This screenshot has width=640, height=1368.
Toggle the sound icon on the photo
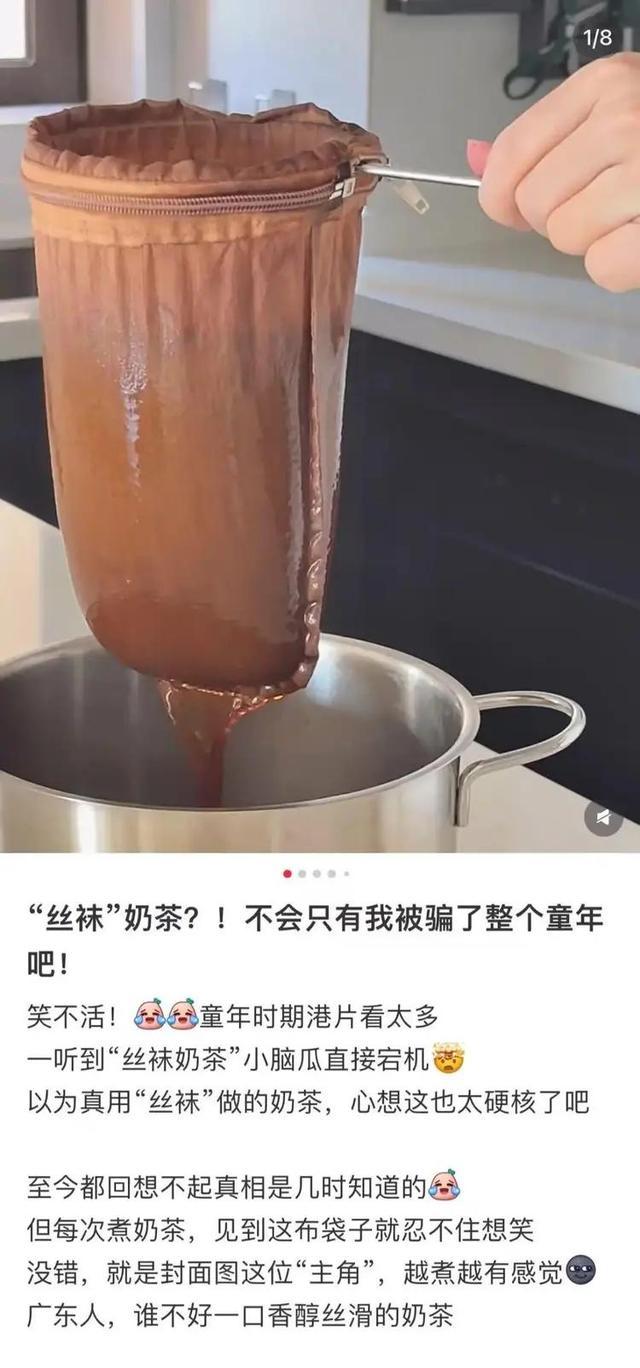point(603,817)
